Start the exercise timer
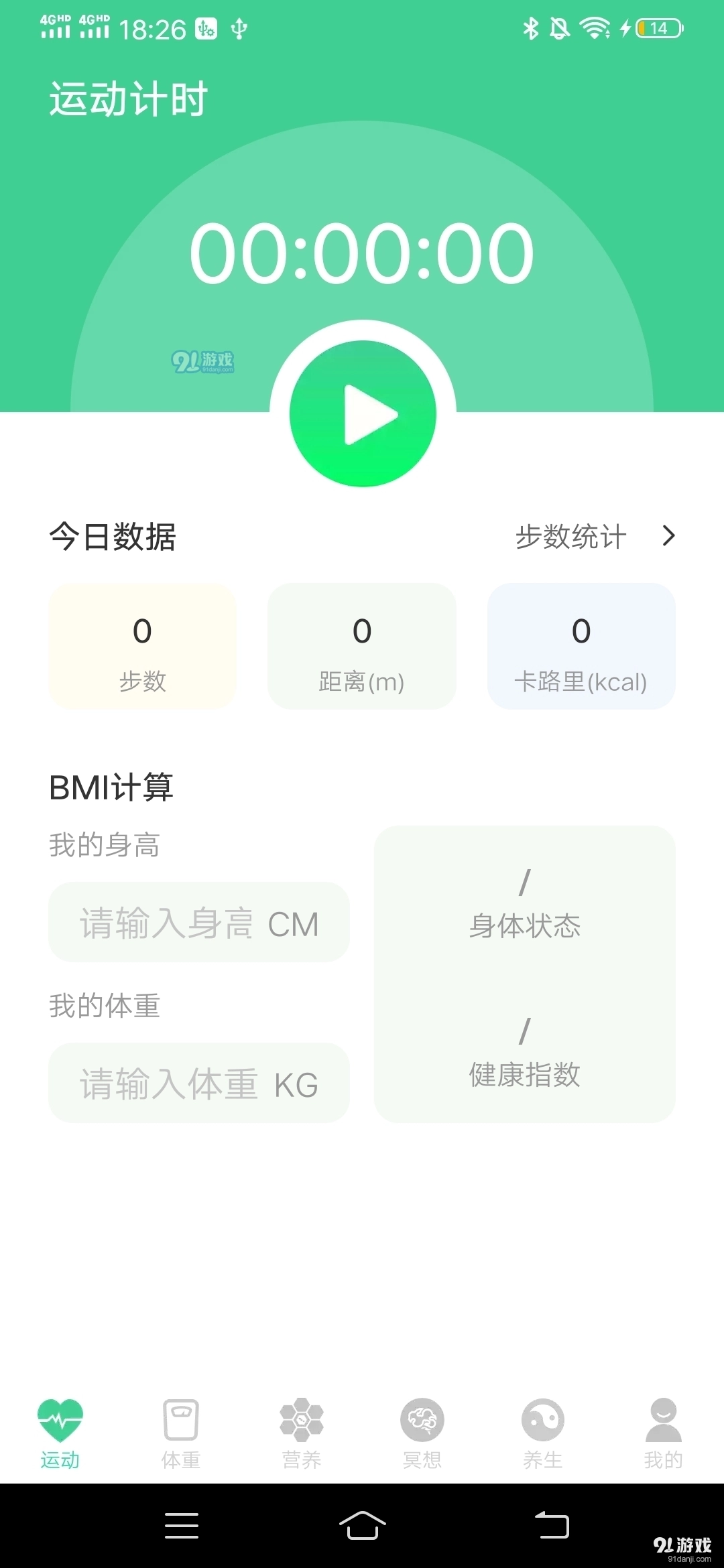The image size is (724, 1568). (363, 414)
